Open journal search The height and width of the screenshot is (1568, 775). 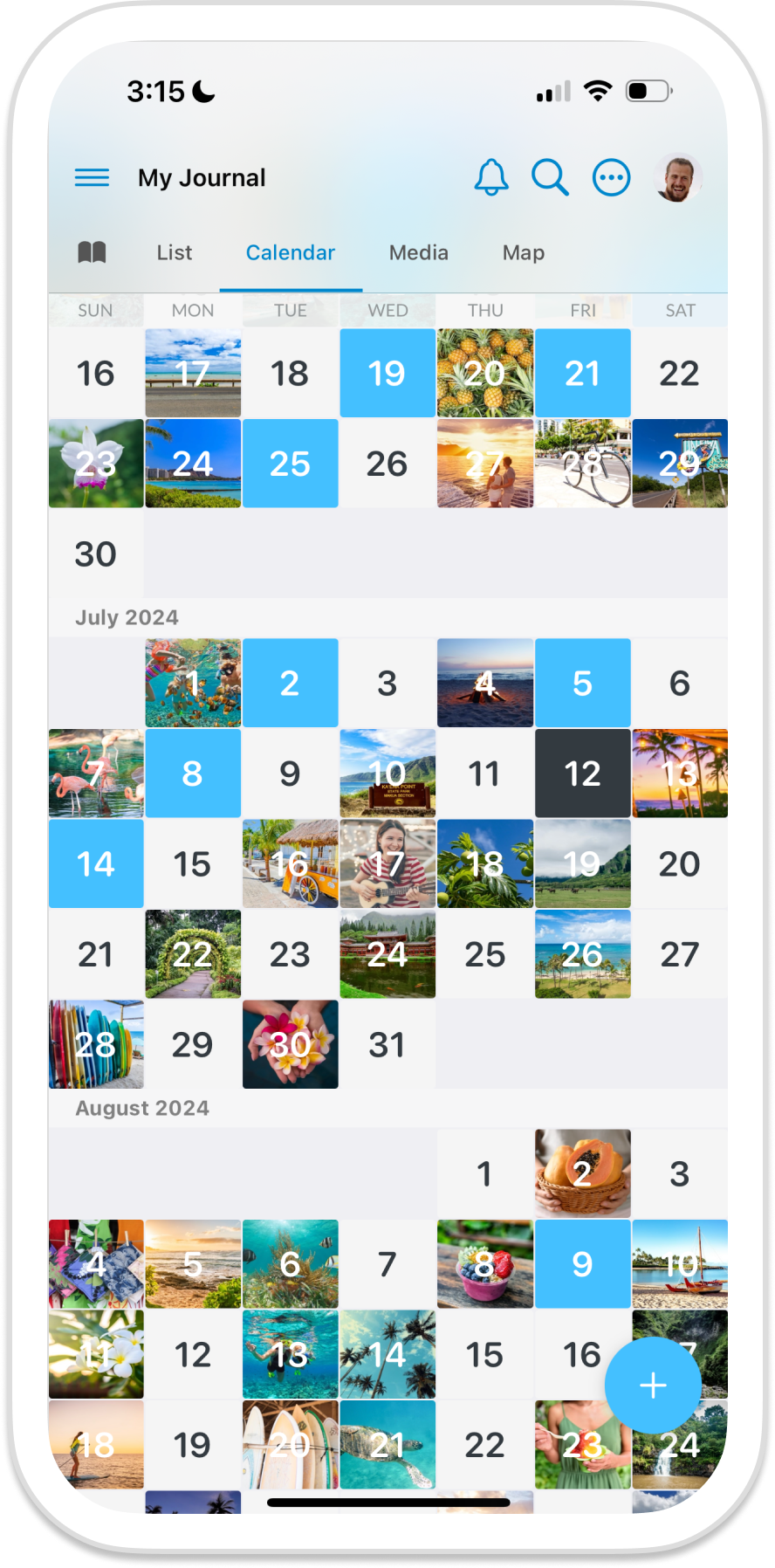coord(550,178)
